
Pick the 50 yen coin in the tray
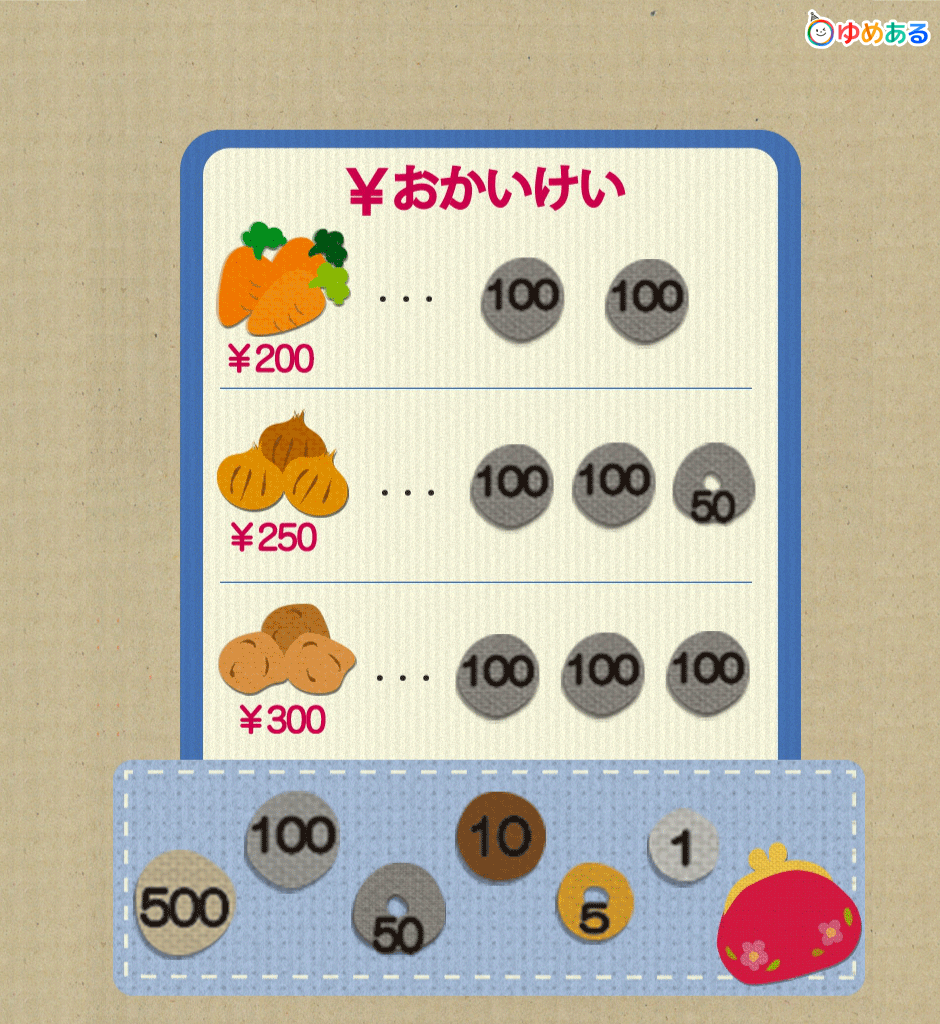tap(396, 909)
